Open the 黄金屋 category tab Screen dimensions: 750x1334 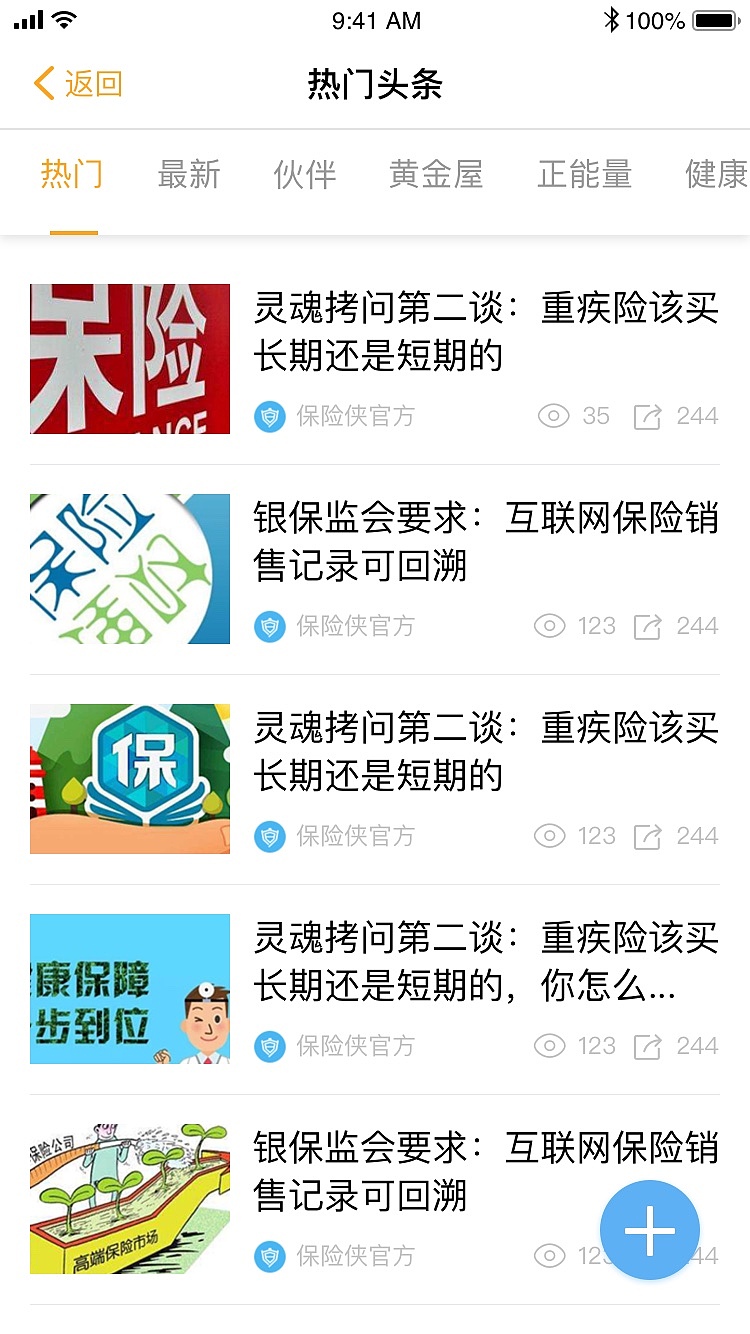point(436,174)
